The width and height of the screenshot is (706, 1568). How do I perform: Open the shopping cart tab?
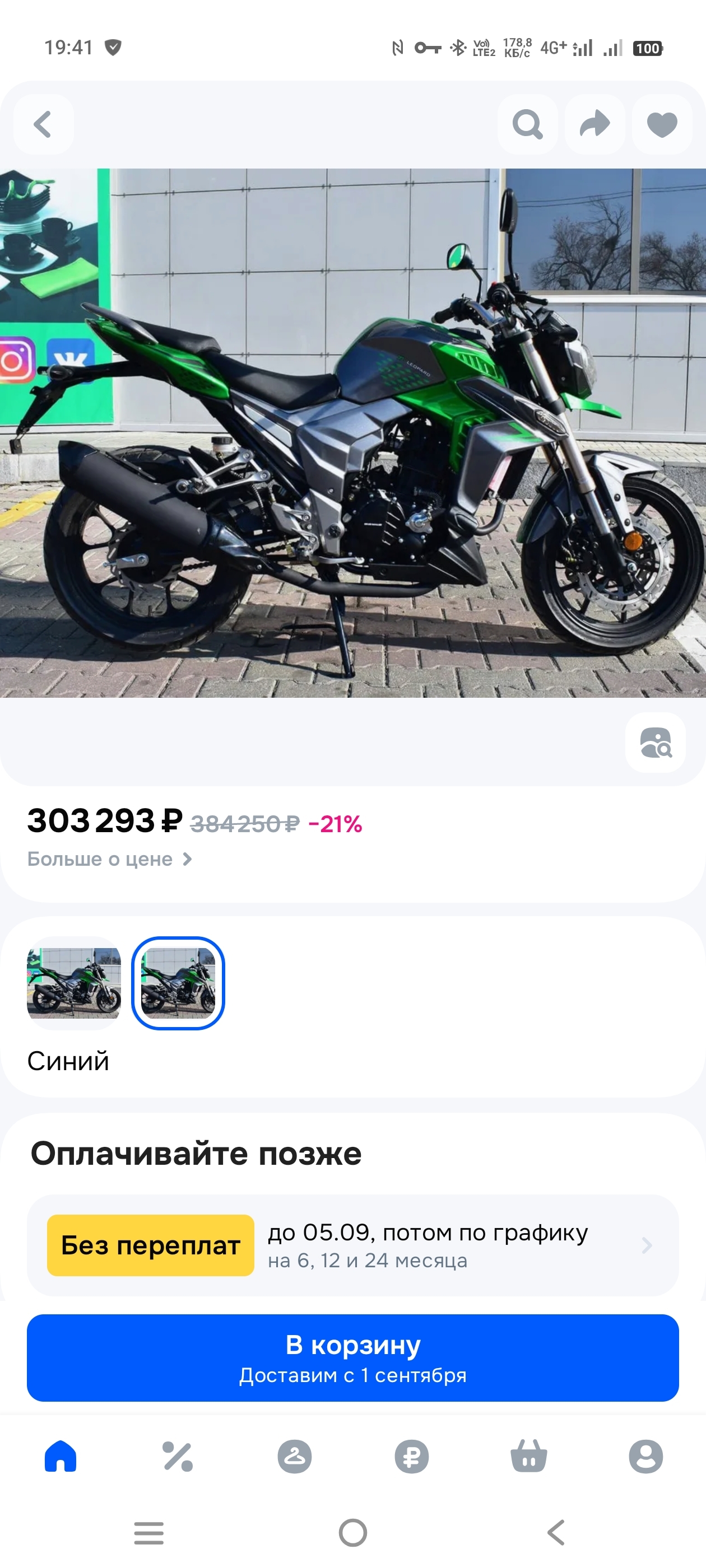pyautogui.click(x=528, y=1456)
